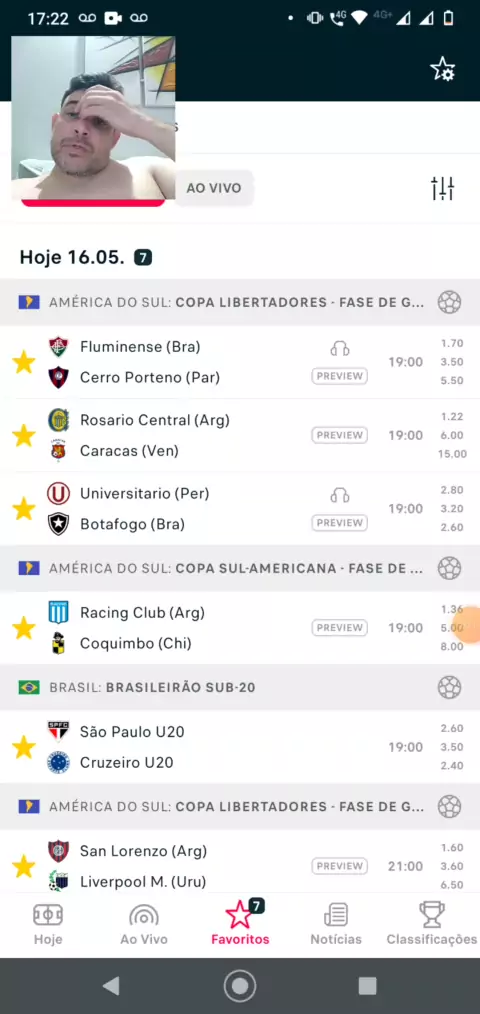Switch to the Ao Vivo tab
480x1014 pixels.
pos(144,925)
